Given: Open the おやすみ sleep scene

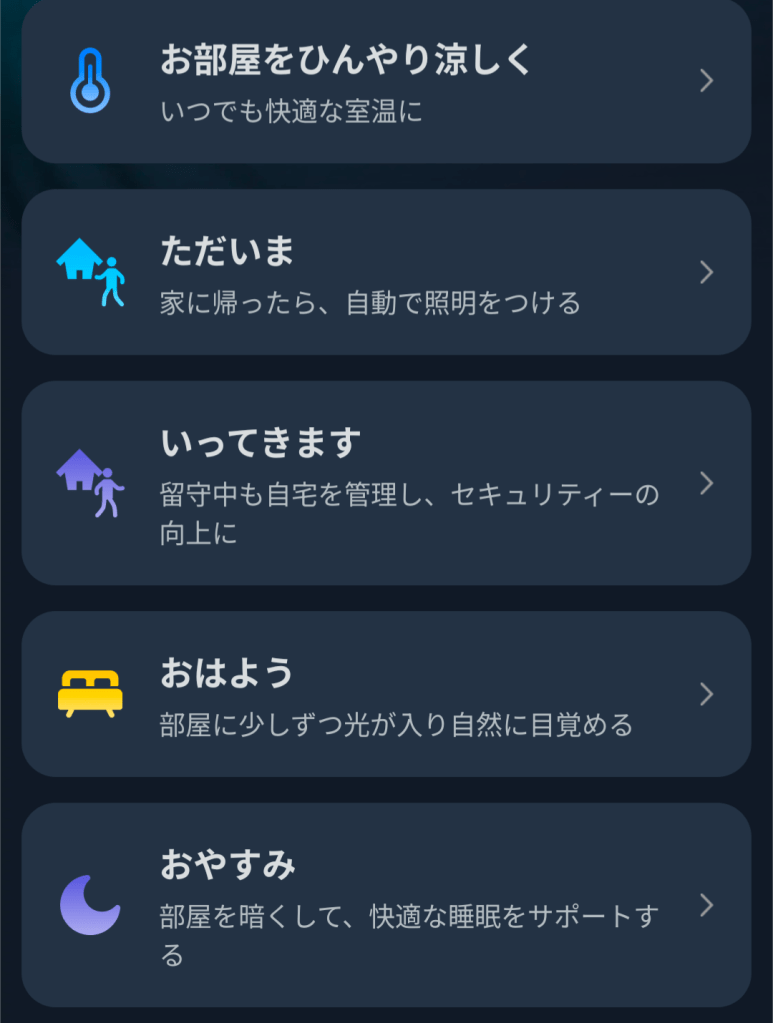Looking at the screenshot, I should (385, 905).
